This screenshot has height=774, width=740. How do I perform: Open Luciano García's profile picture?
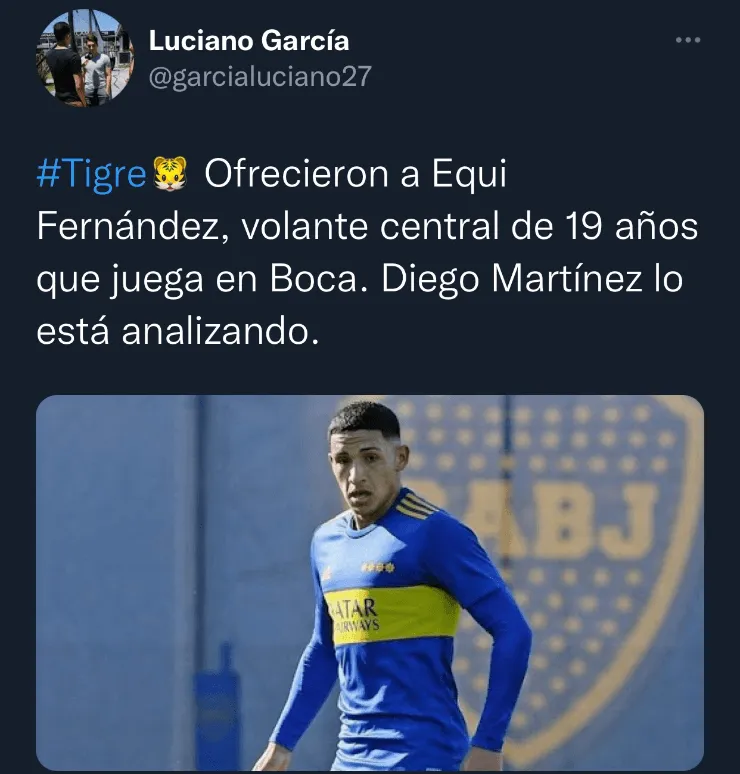tap(85, 58)
